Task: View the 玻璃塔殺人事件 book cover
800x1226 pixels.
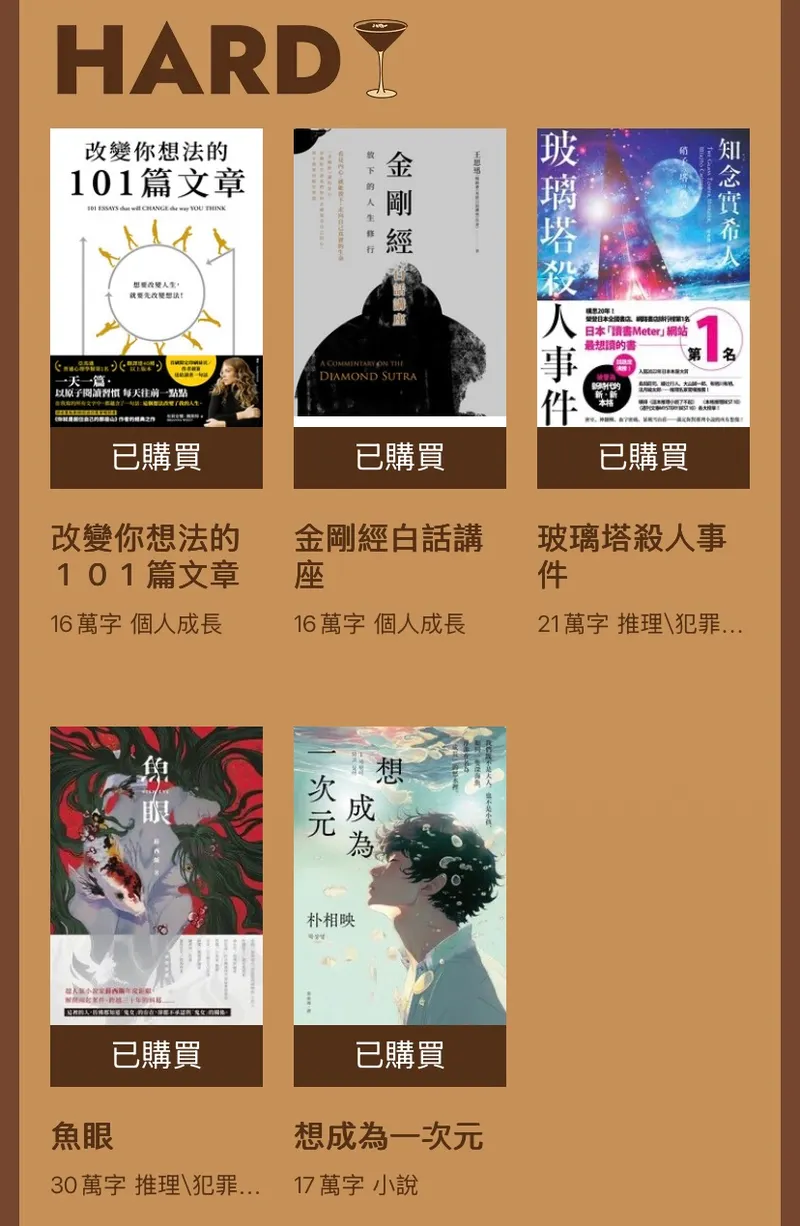Action: [643, 277]
